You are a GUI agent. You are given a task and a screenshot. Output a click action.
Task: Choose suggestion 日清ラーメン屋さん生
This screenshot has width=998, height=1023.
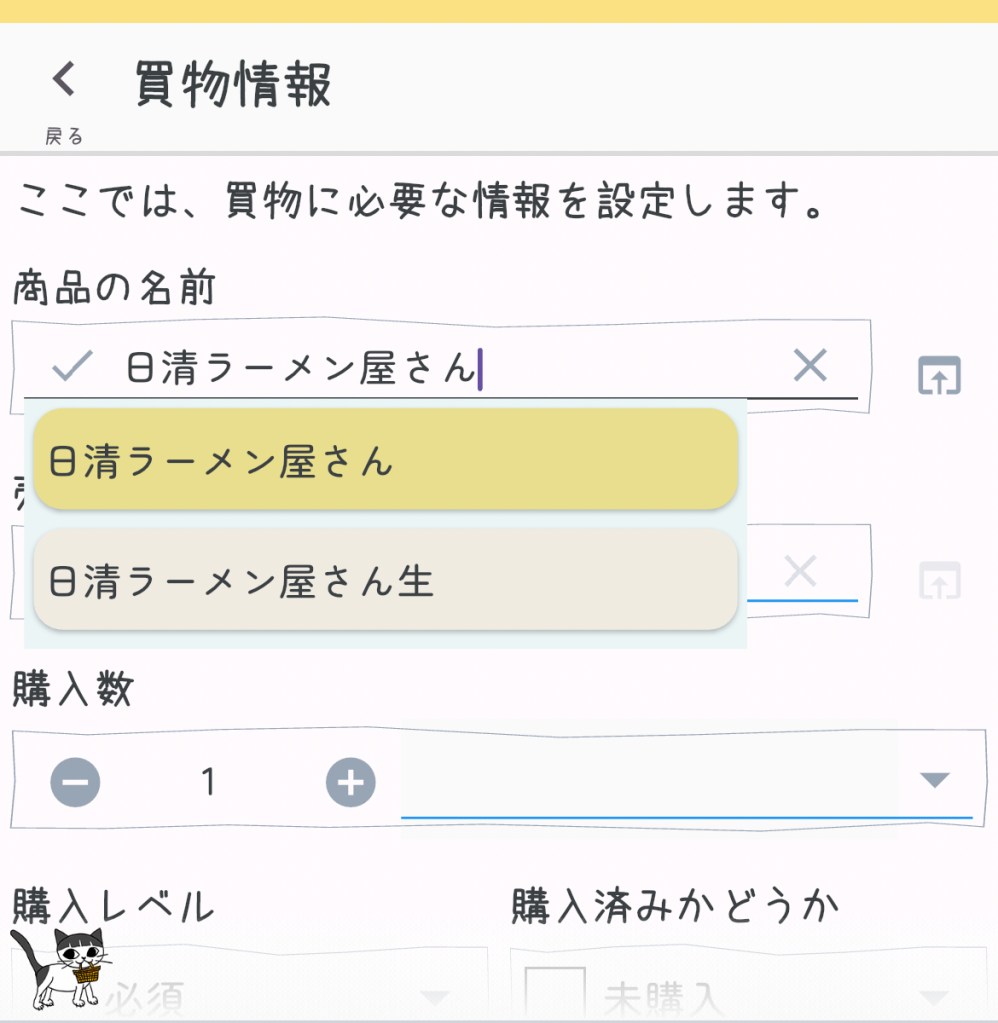point(385,581)
